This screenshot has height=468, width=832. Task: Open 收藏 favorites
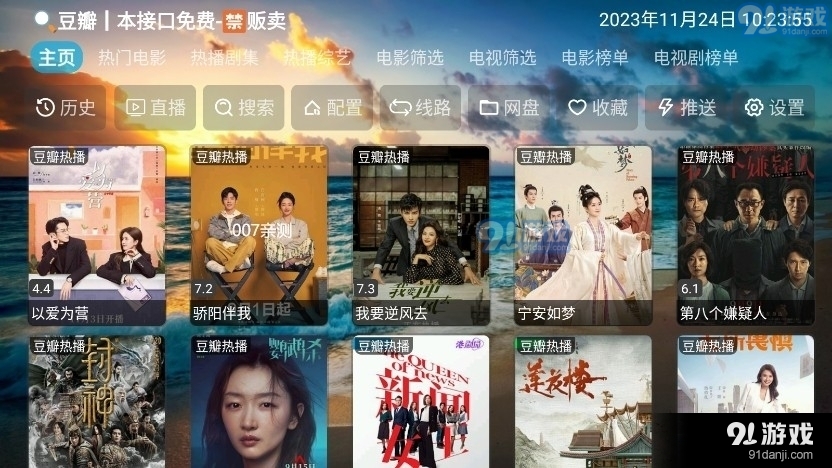(x=598, y=108)
